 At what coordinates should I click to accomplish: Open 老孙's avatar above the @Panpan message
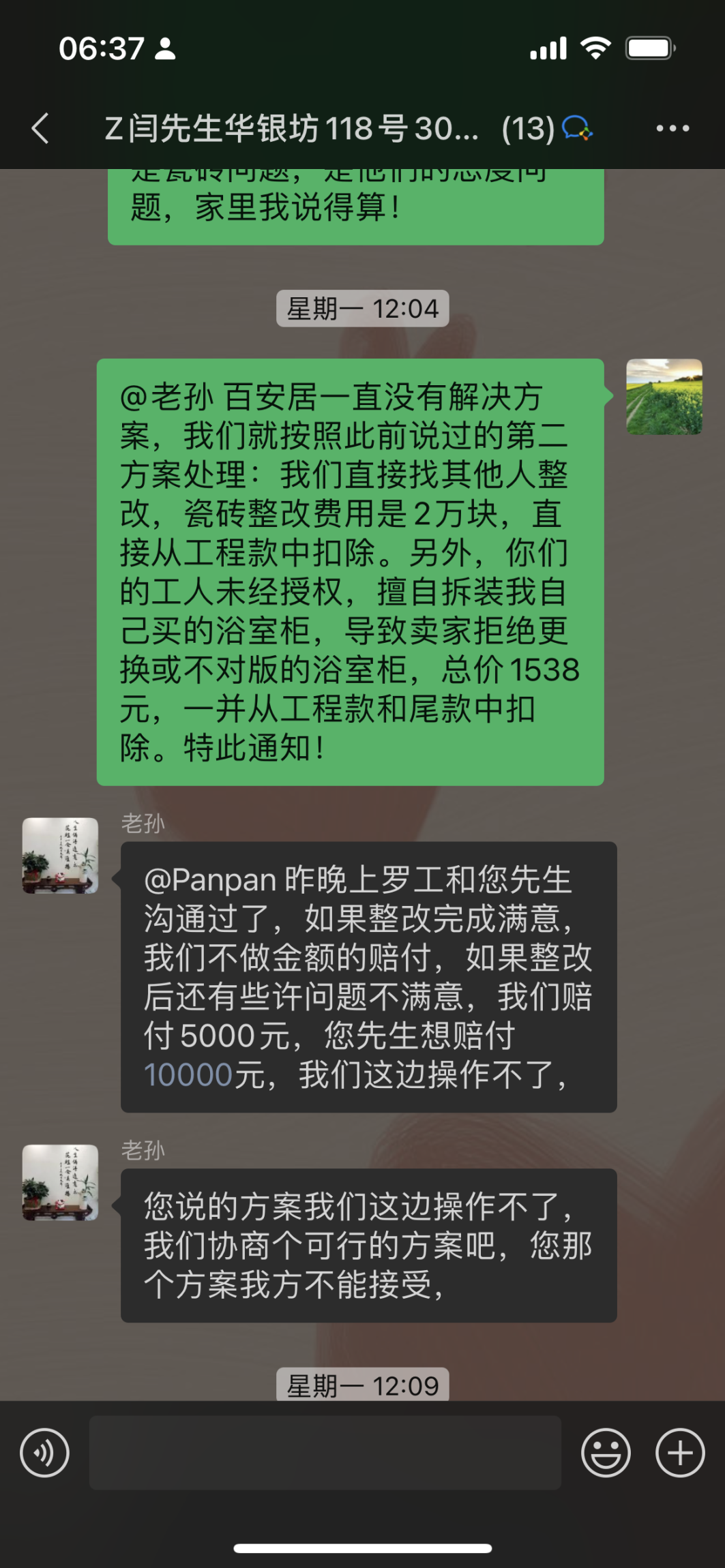[61, 856]
